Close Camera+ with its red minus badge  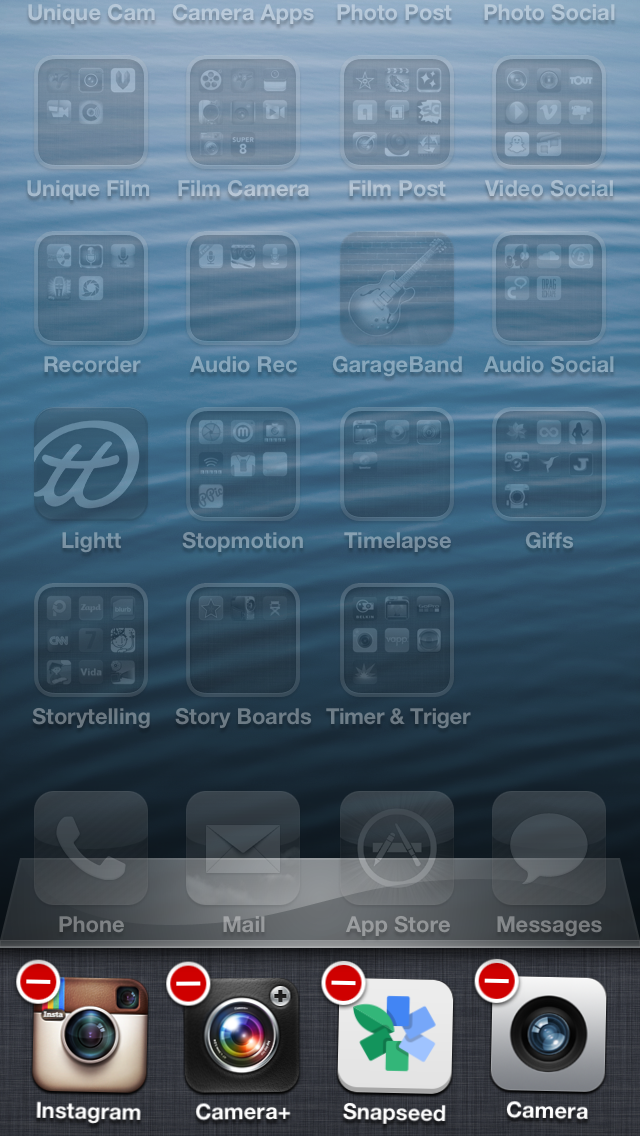pos(188,982)
